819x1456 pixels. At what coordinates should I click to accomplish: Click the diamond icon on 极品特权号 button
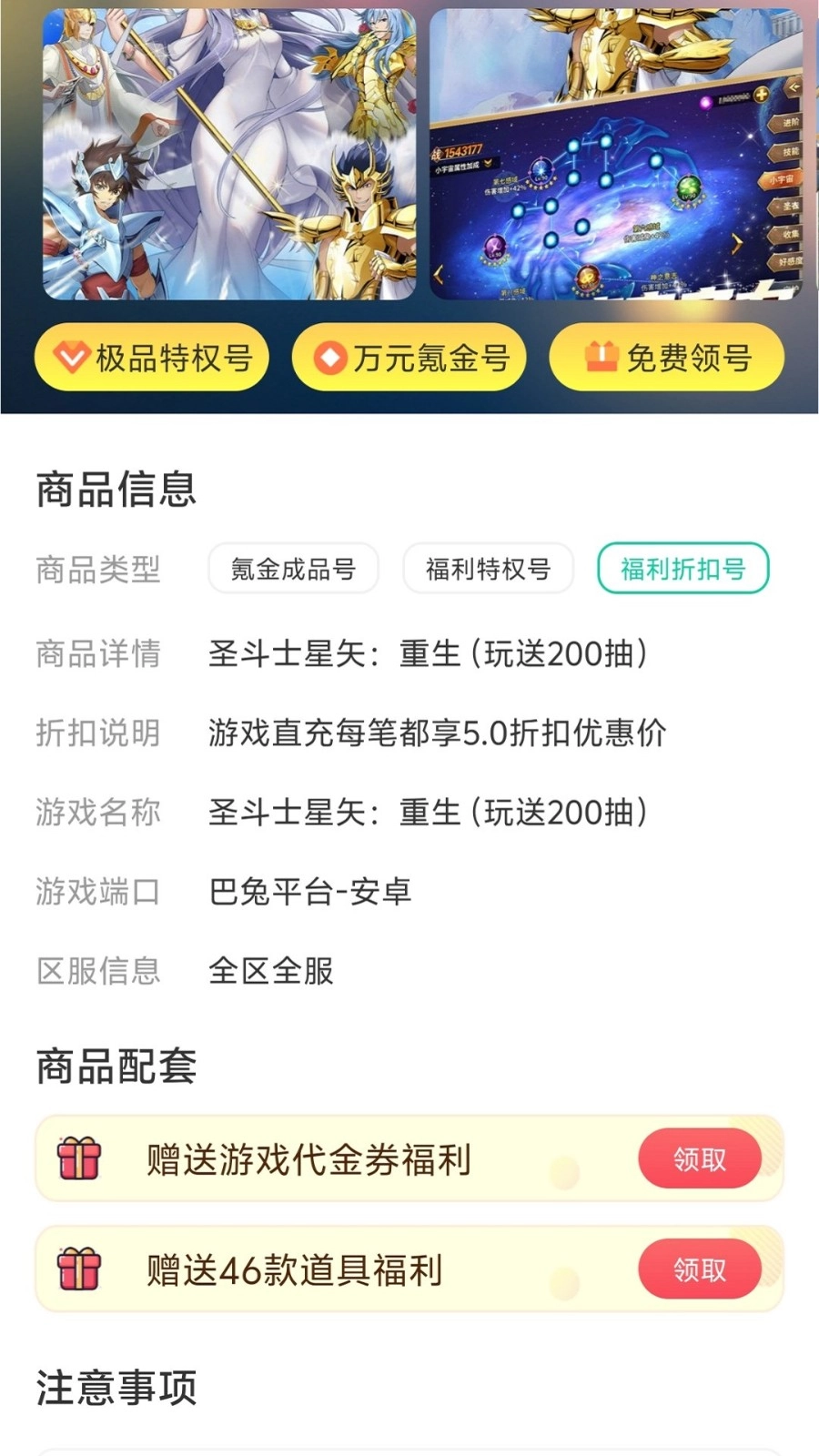[x=72, y=358]
